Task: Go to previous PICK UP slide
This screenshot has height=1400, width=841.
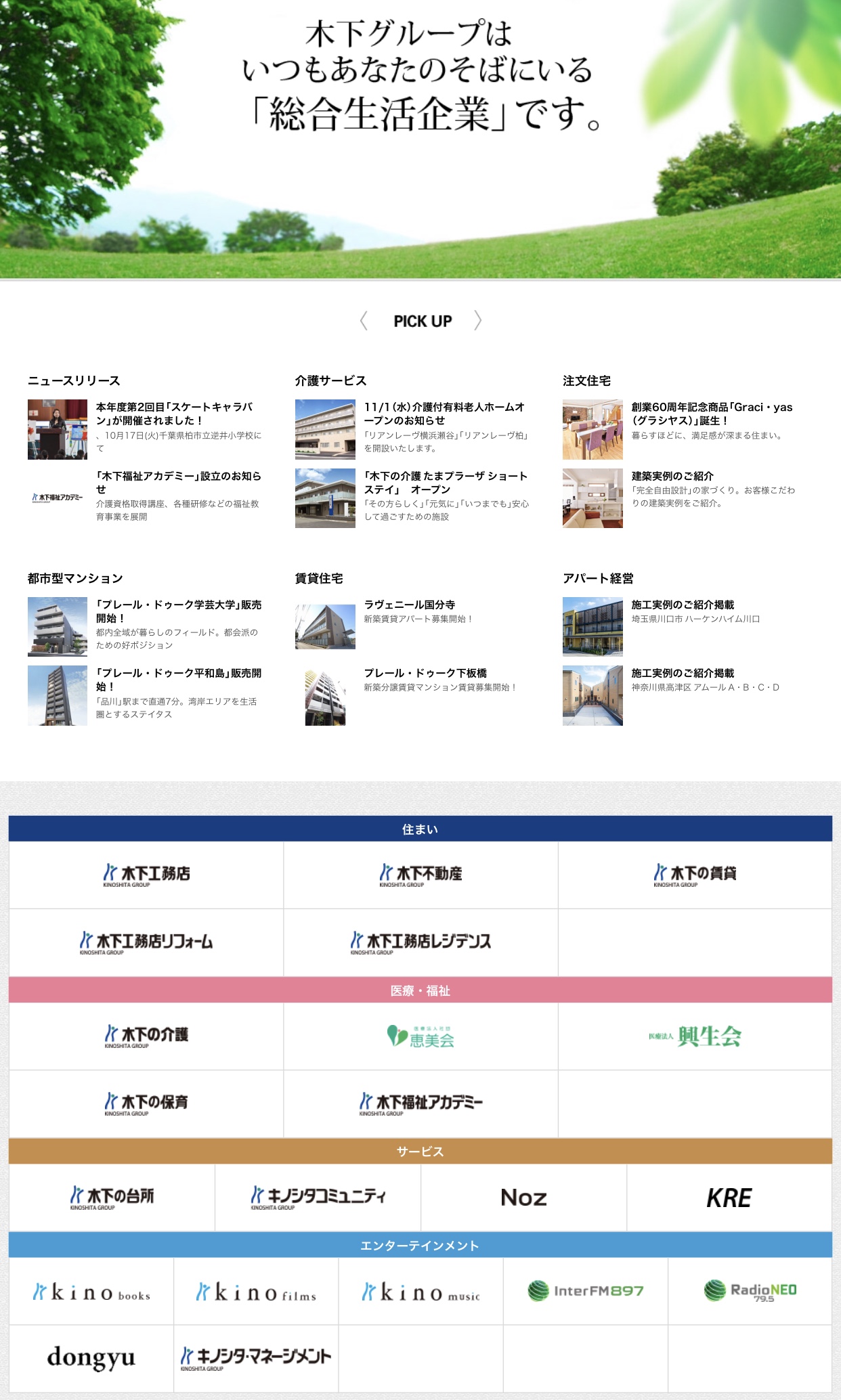Action: [x=364, y=321]
